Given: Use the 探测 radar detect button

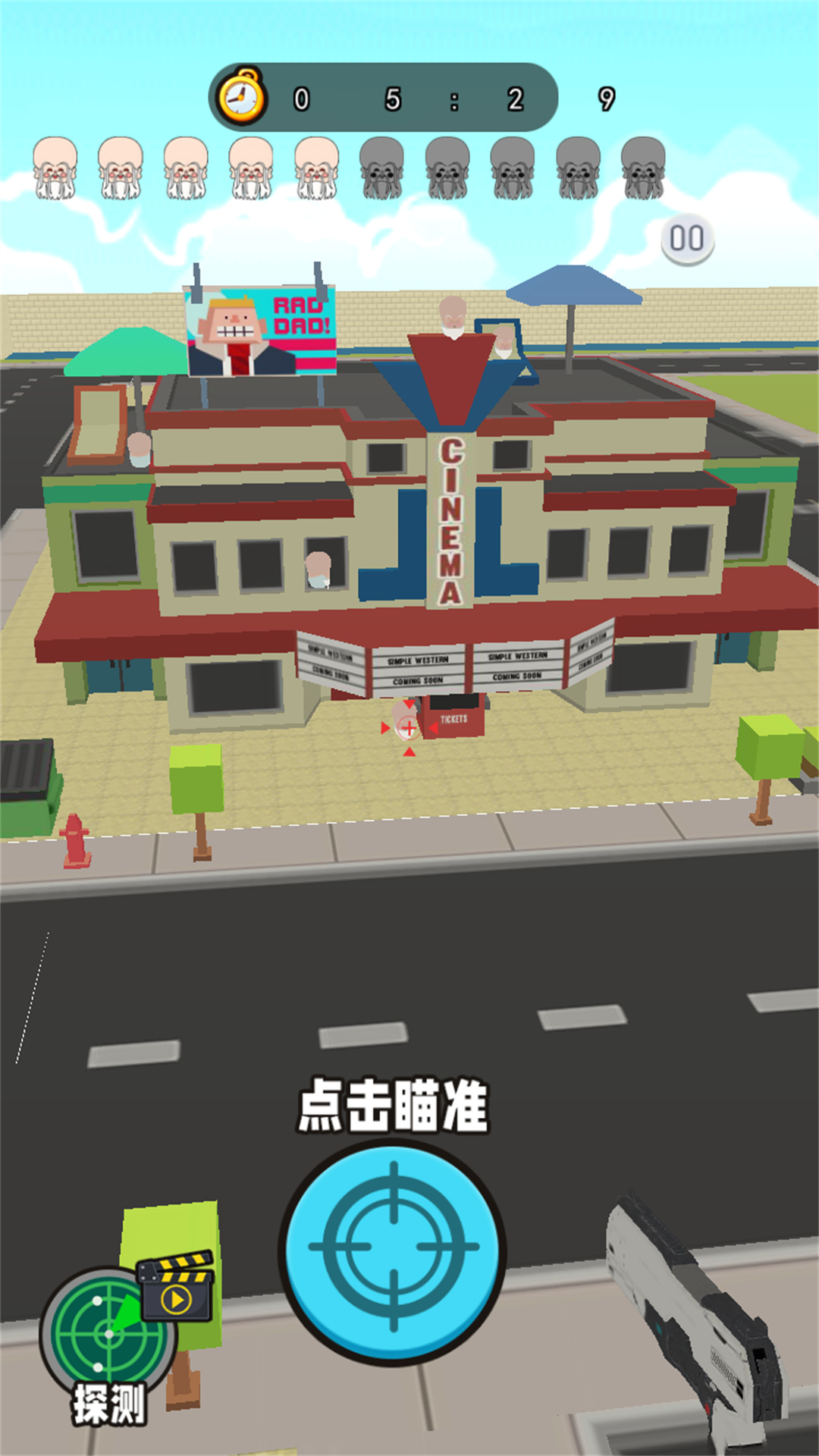Looking at the screenshot, I should [x=108, y=1336].
